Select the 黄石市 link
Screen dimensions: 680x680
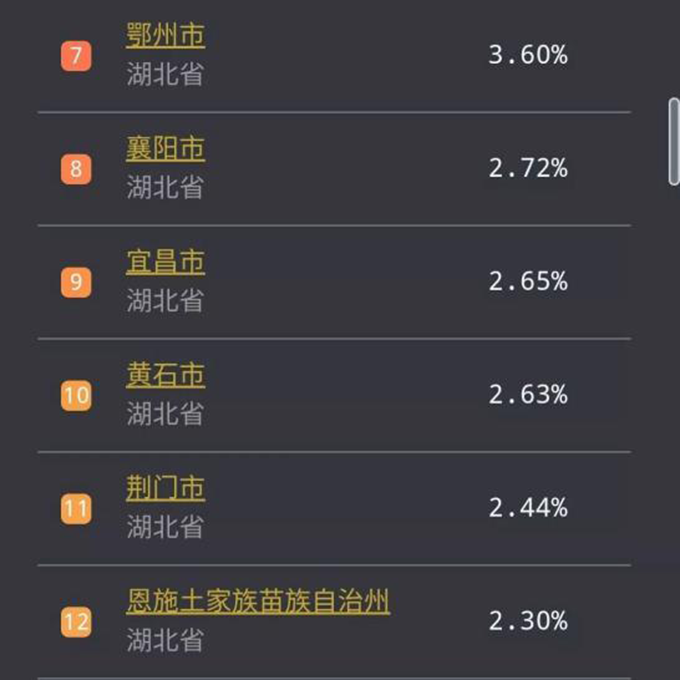click(165, 375)
